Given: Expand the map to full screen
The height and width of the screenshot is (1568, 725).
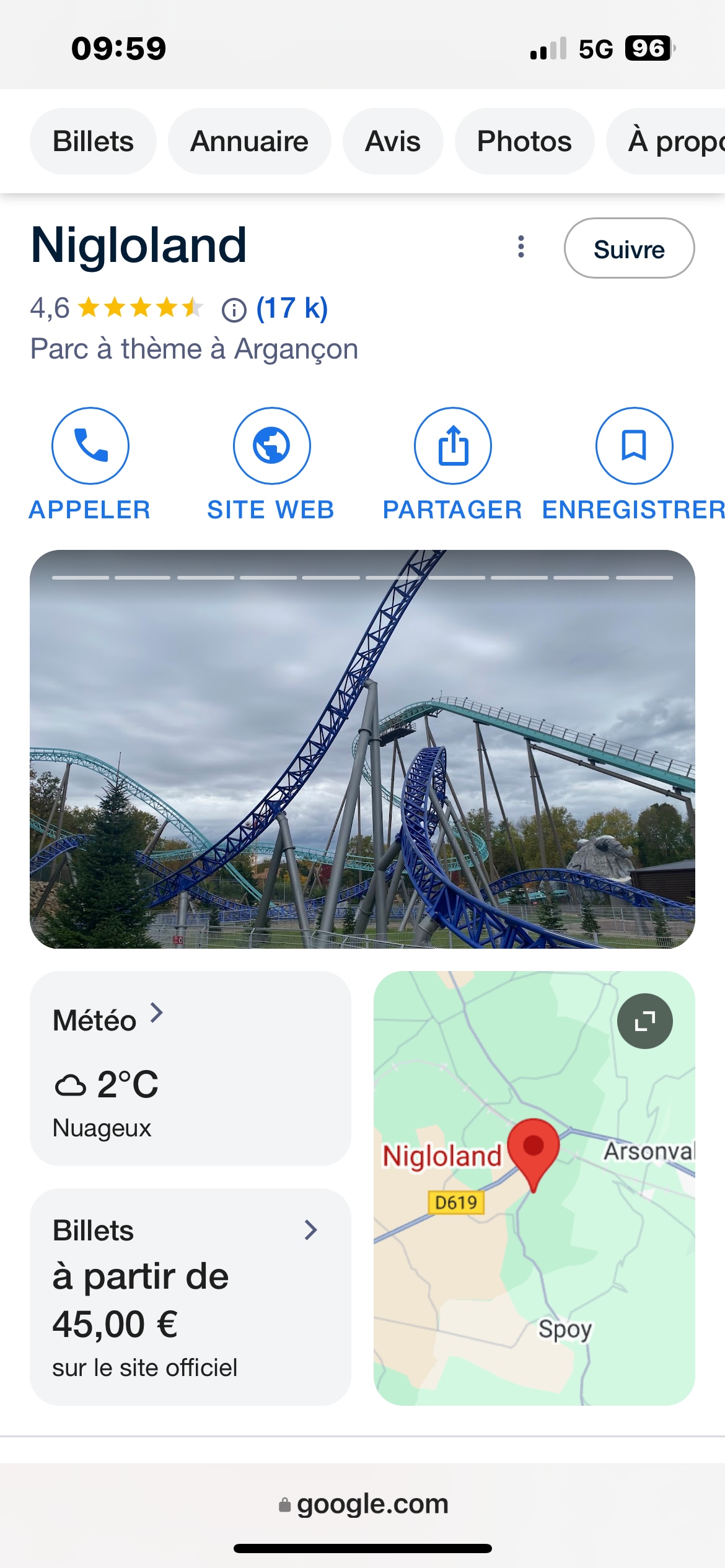Looking at the screenshot, I should click(645, 1021).
